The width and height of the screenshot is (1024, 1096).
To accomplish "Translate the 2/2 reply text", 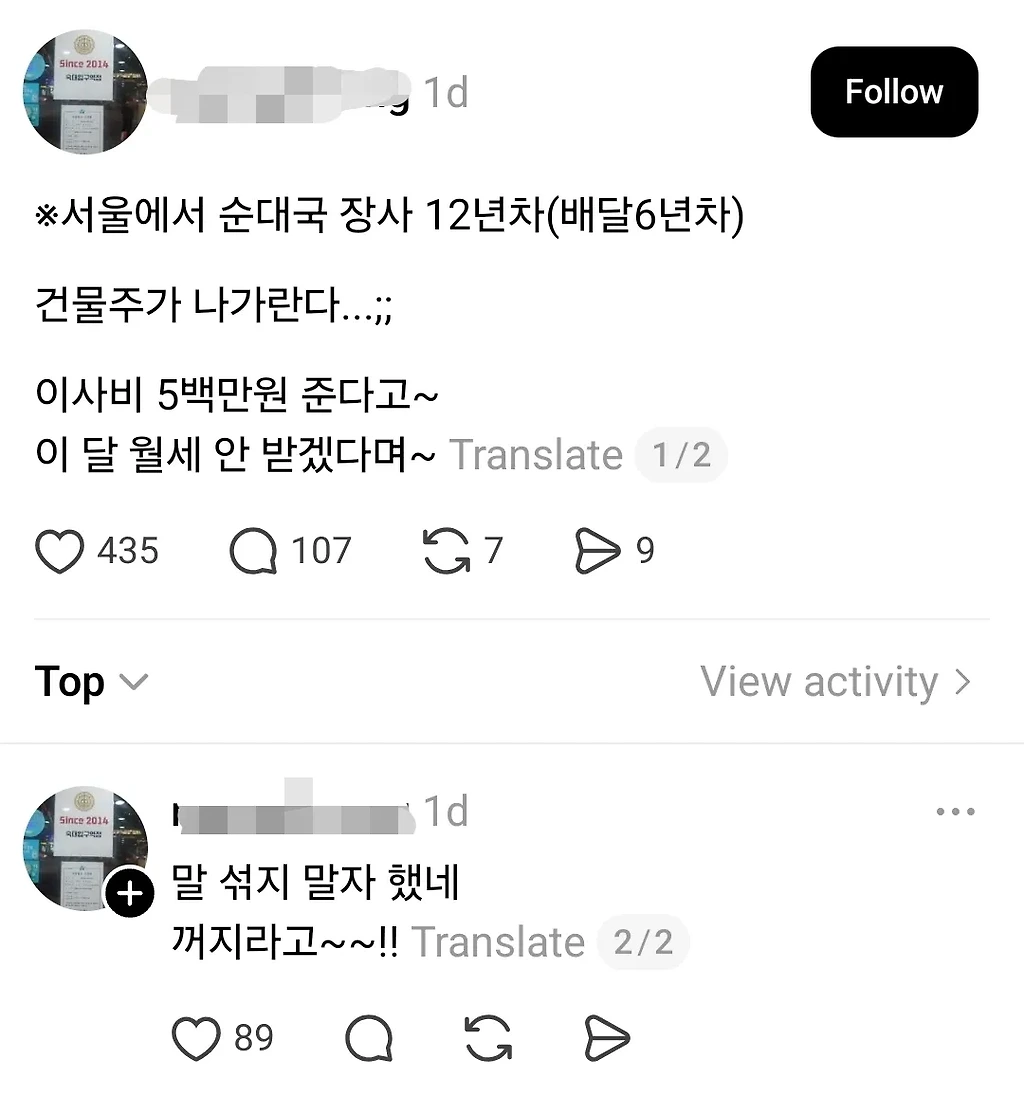I will (497, 942).
